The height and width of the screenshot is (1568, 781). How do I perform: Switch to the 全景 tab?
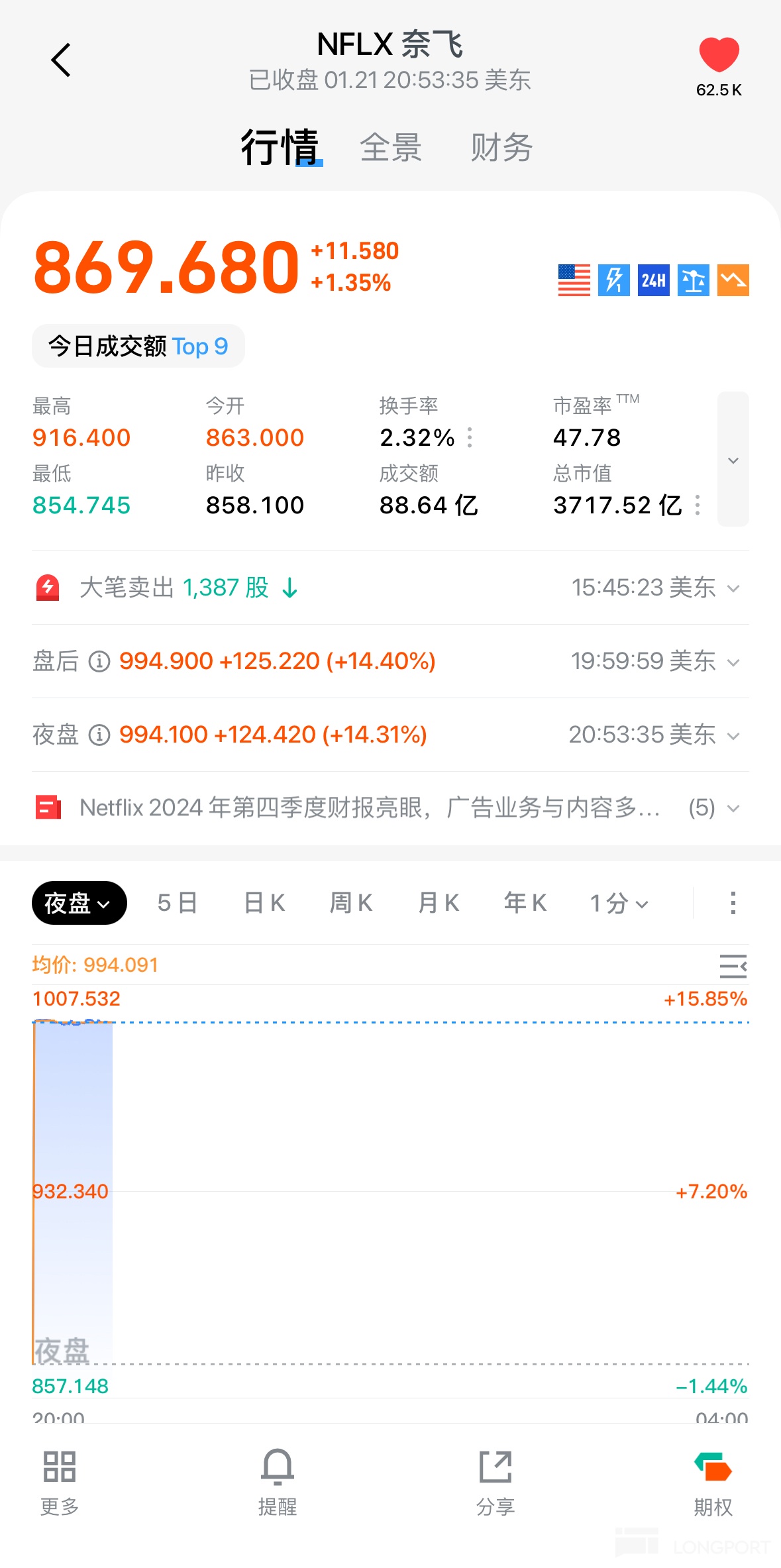(391, 147)
